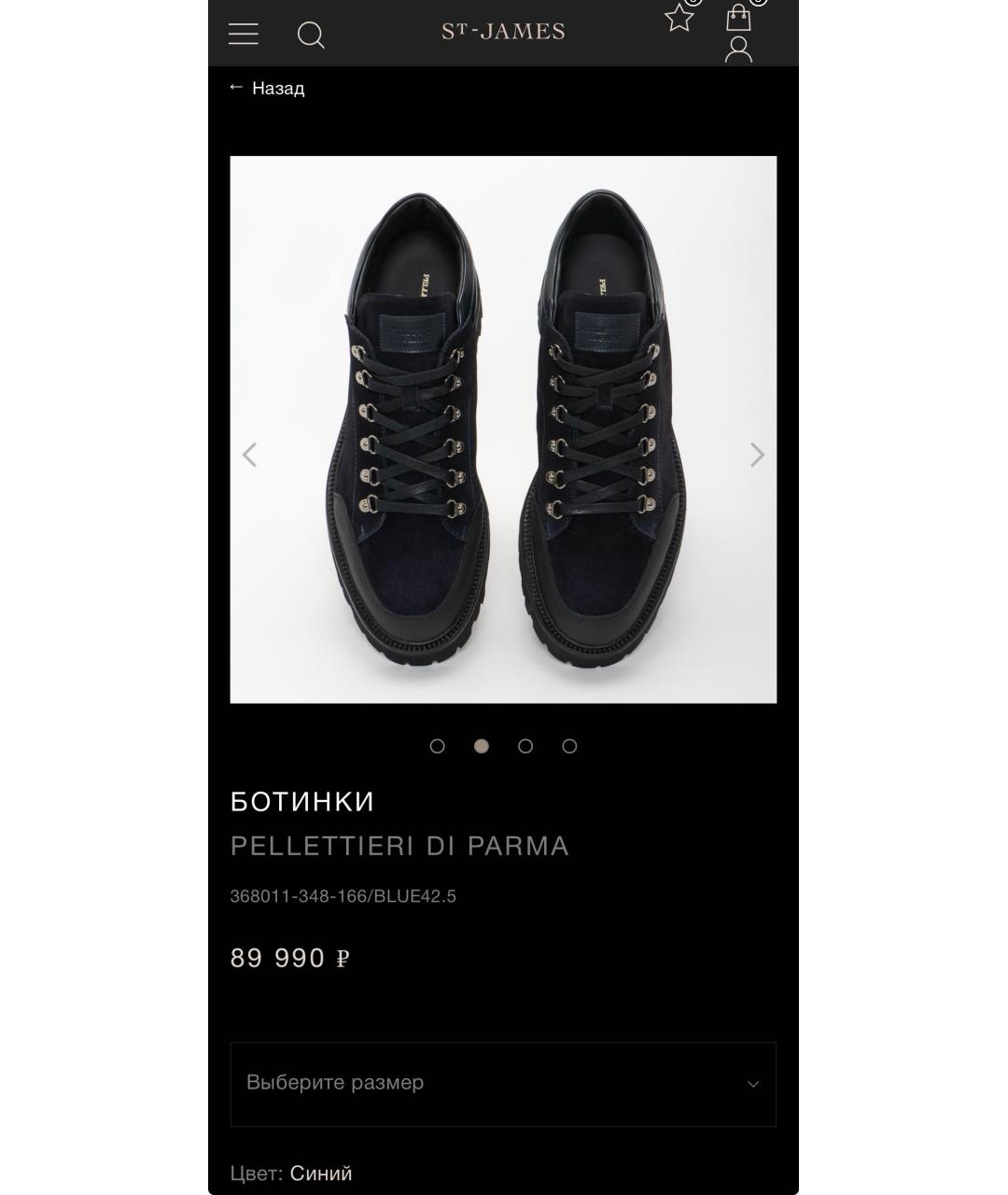This screenshot has width=1008, height=1195.
Task: Jump to fourth photo indicator dot
Action: (x=569, y=746)
